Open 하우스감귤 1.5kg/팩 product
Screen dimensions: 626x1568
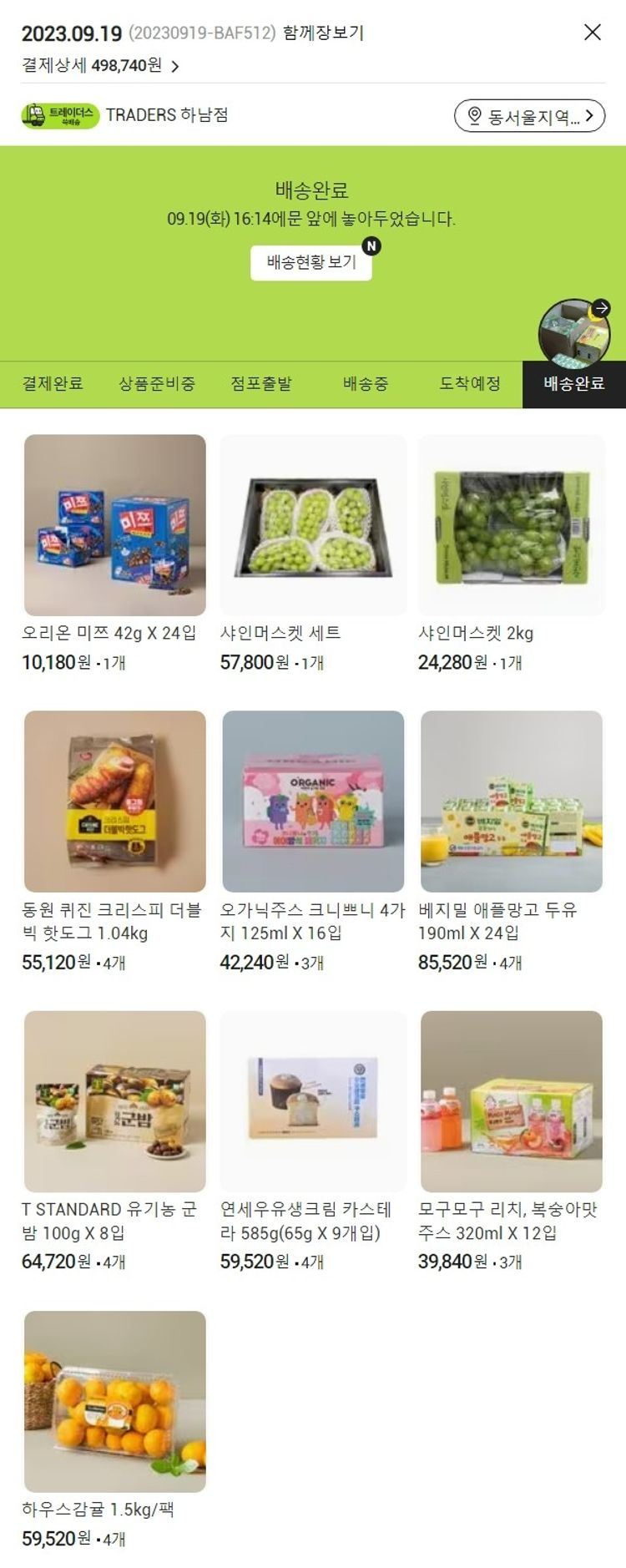click(114, 1401)
